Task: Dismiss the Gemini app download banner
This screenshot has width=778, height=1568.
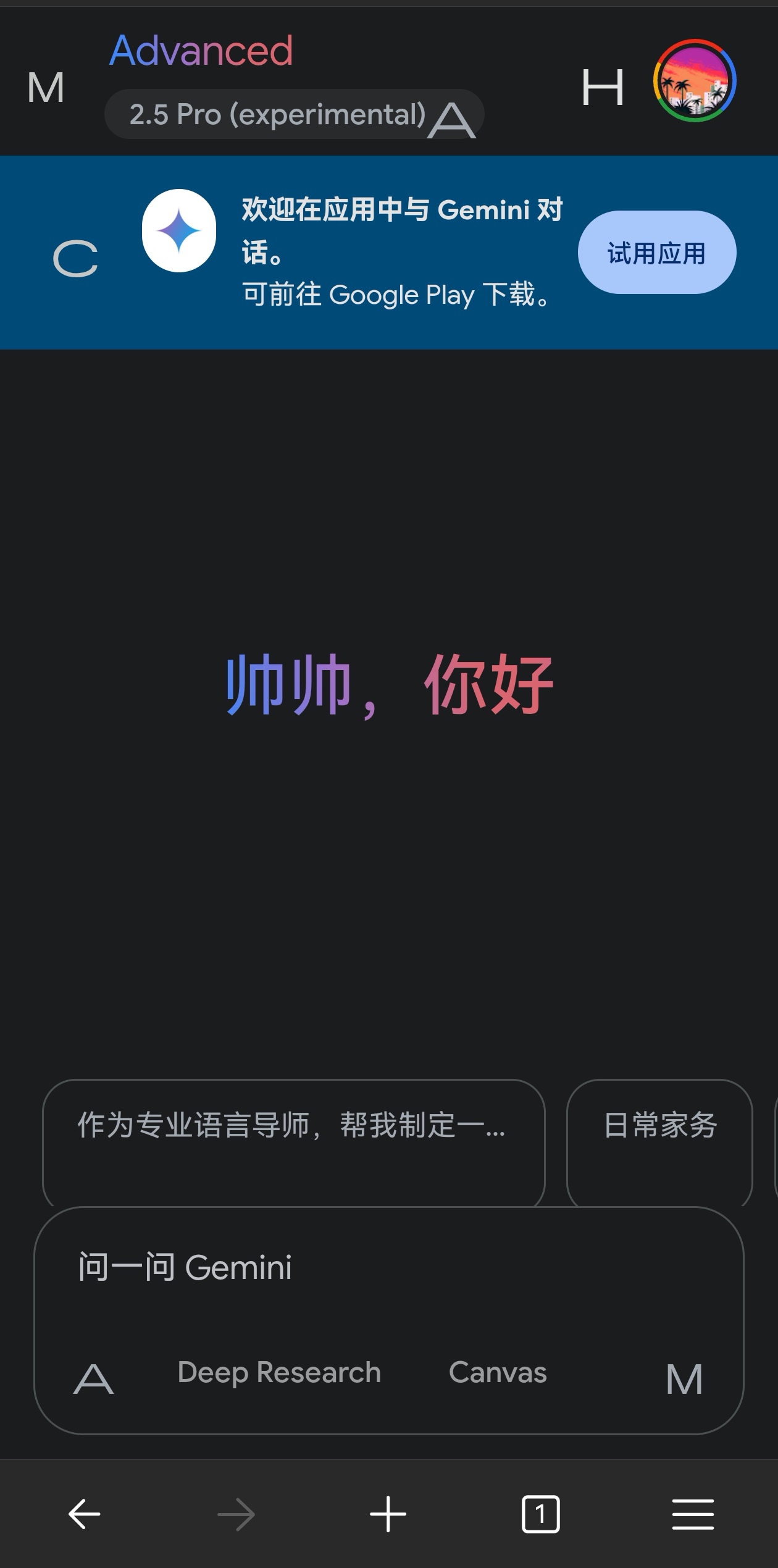Action: pyautogui.click(x=75, y=258)
